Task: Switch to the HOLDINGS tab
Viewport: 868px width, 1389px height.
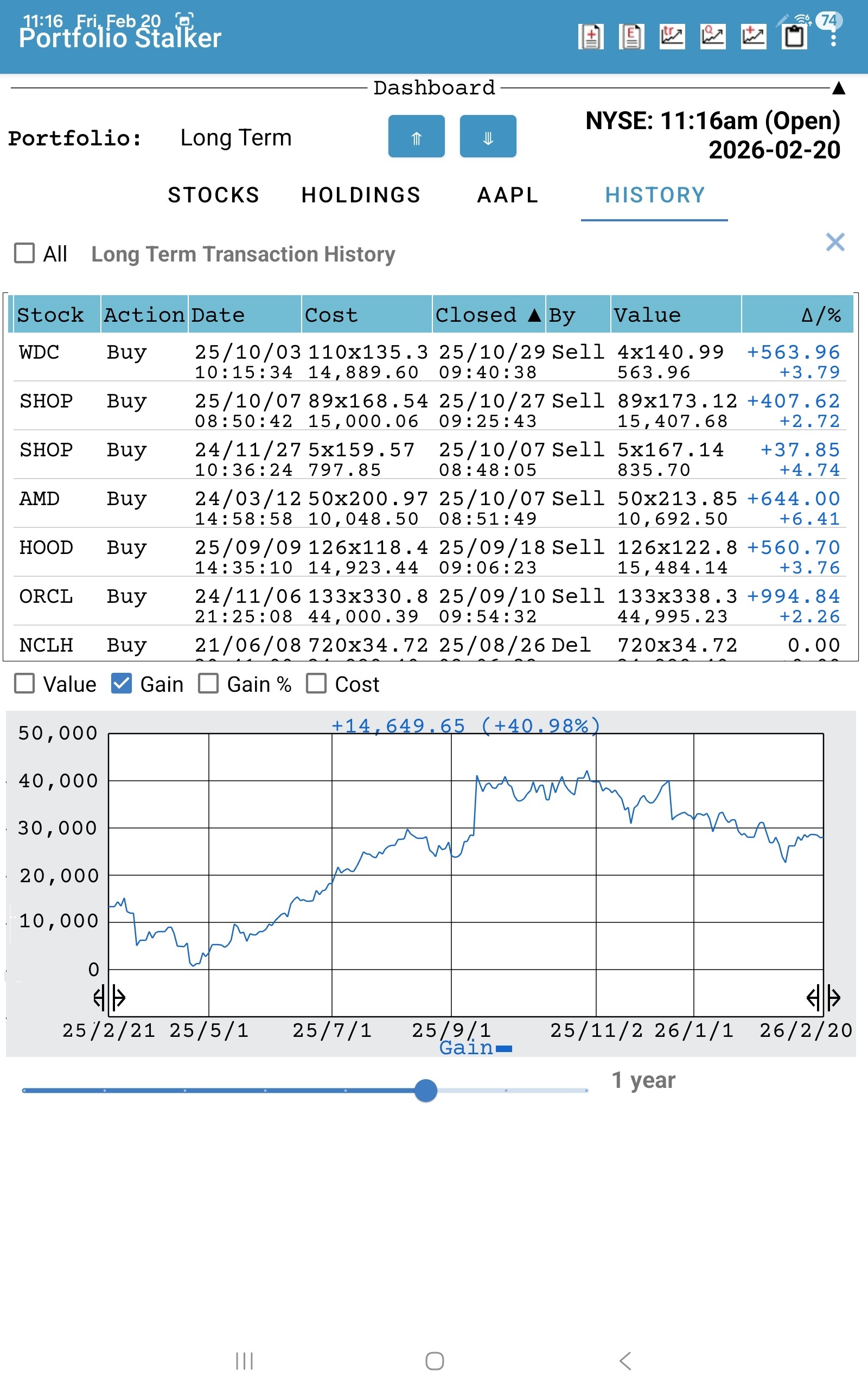Action: 361,195
